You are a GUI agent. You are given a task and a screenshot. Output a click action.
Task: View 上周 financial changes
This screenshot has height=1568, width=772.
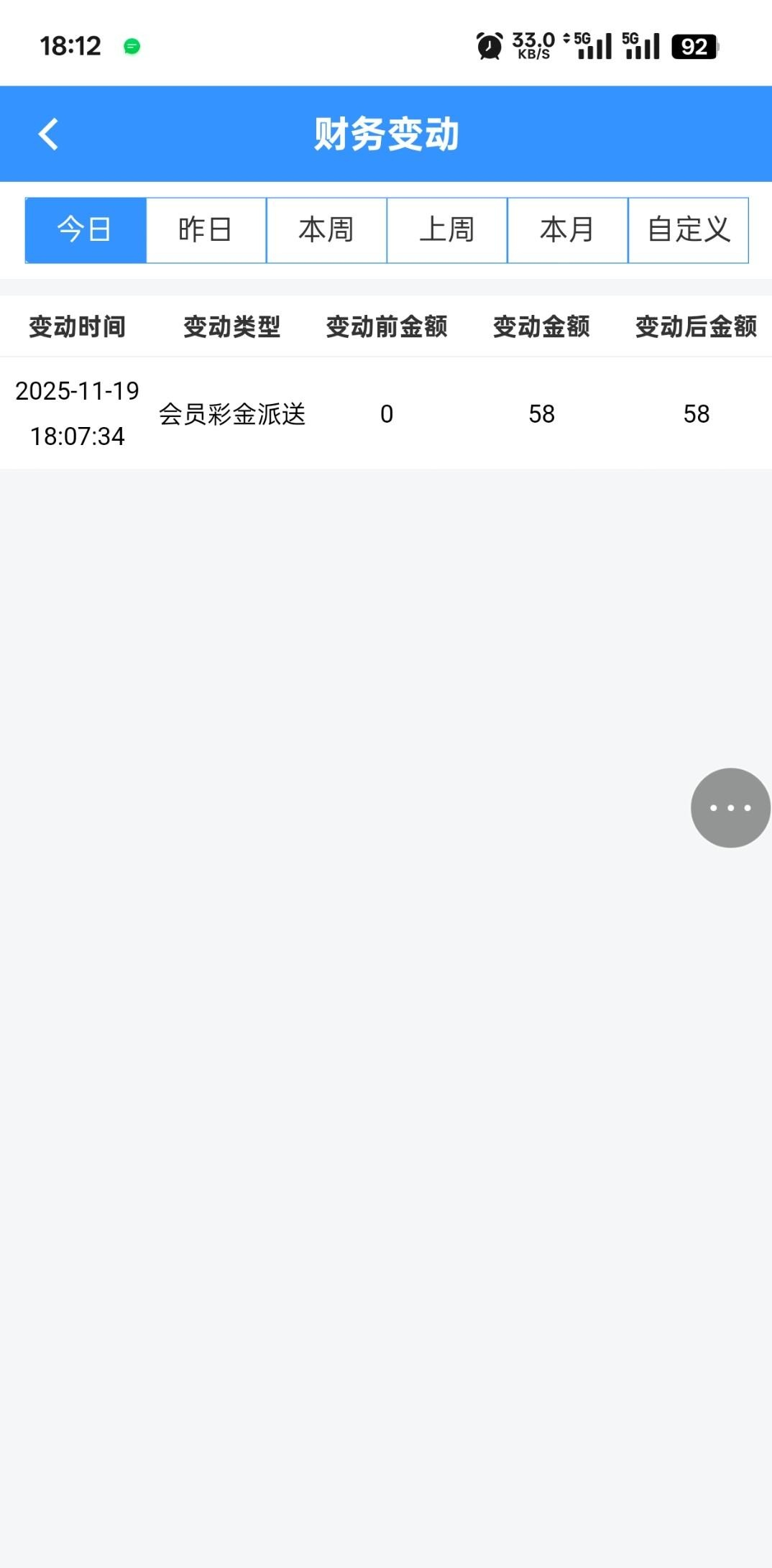[x=447, y=230]
